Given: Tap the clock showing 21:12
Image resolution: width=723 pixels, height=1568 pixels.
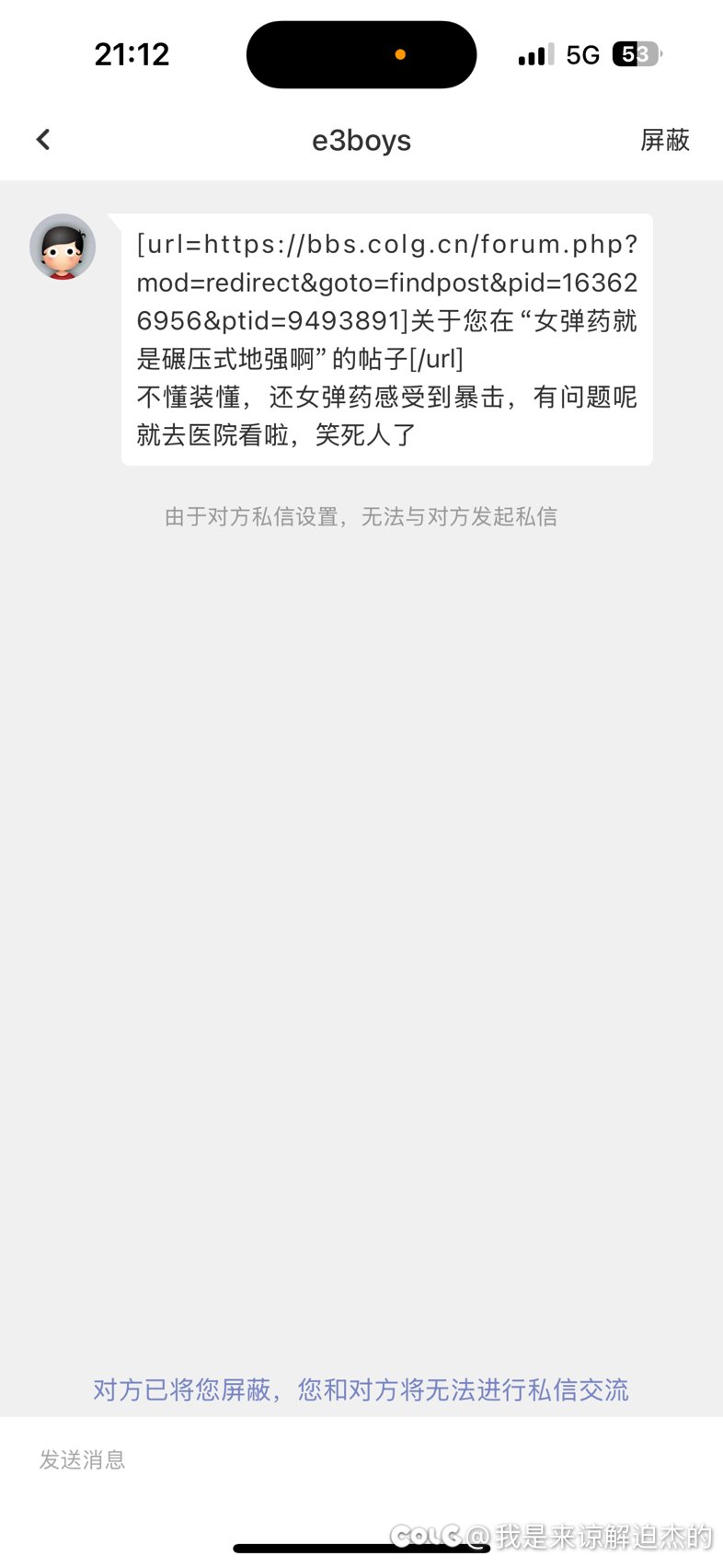Looking at the screenshot, I should click(x=132, y=54).
